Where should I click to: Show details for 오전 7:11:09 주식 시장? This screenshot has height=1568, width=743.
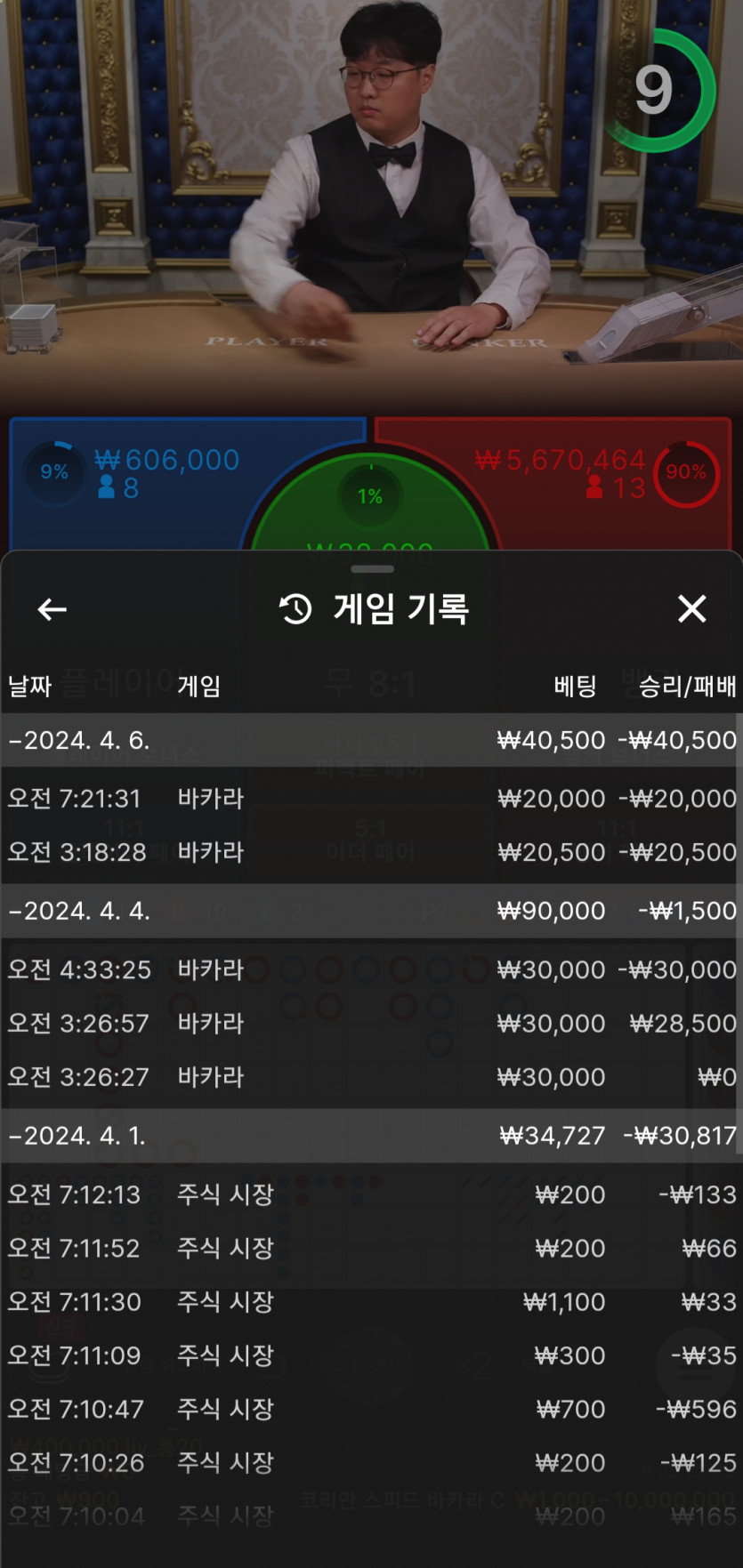click(371, 1355)
